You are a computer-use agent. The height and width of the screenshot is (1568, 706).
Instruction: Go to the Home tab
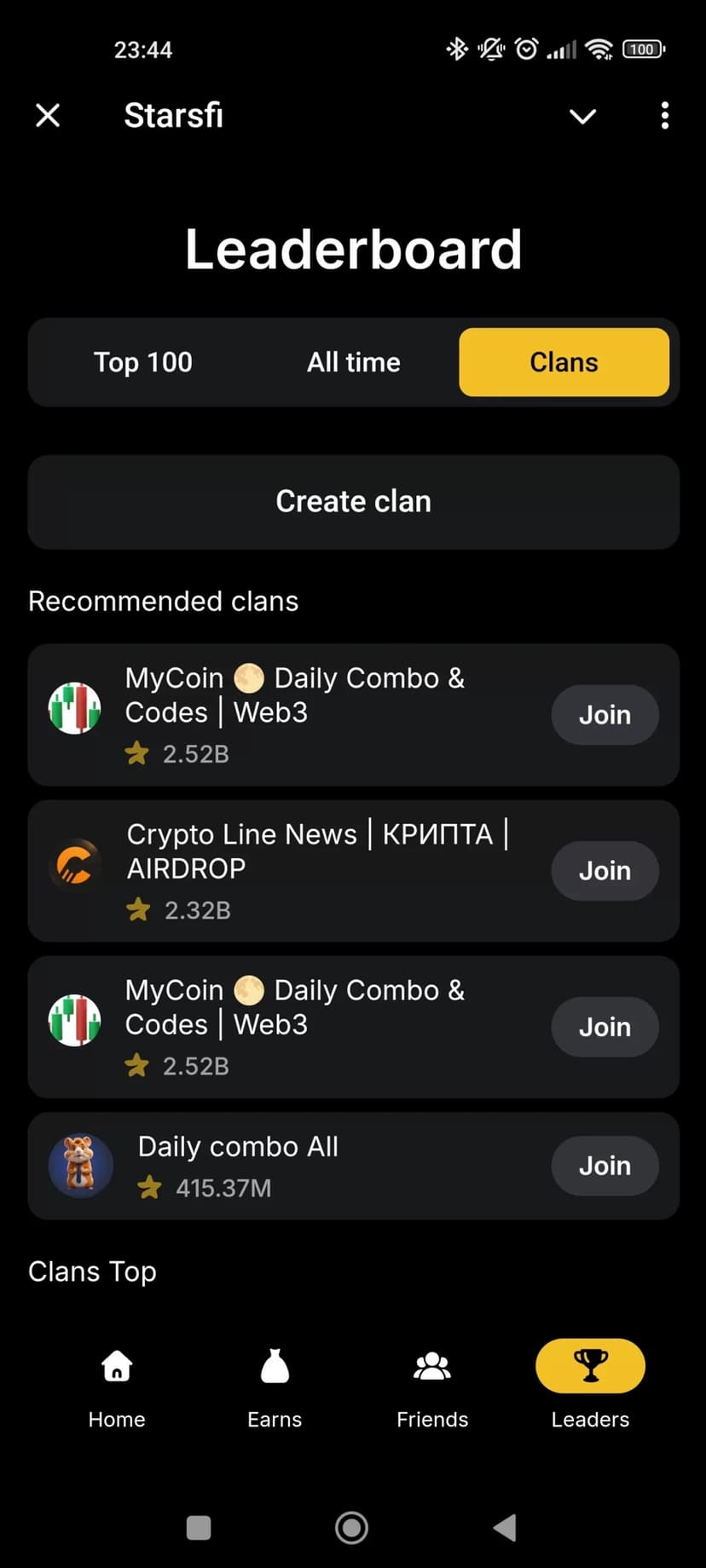117,1386
